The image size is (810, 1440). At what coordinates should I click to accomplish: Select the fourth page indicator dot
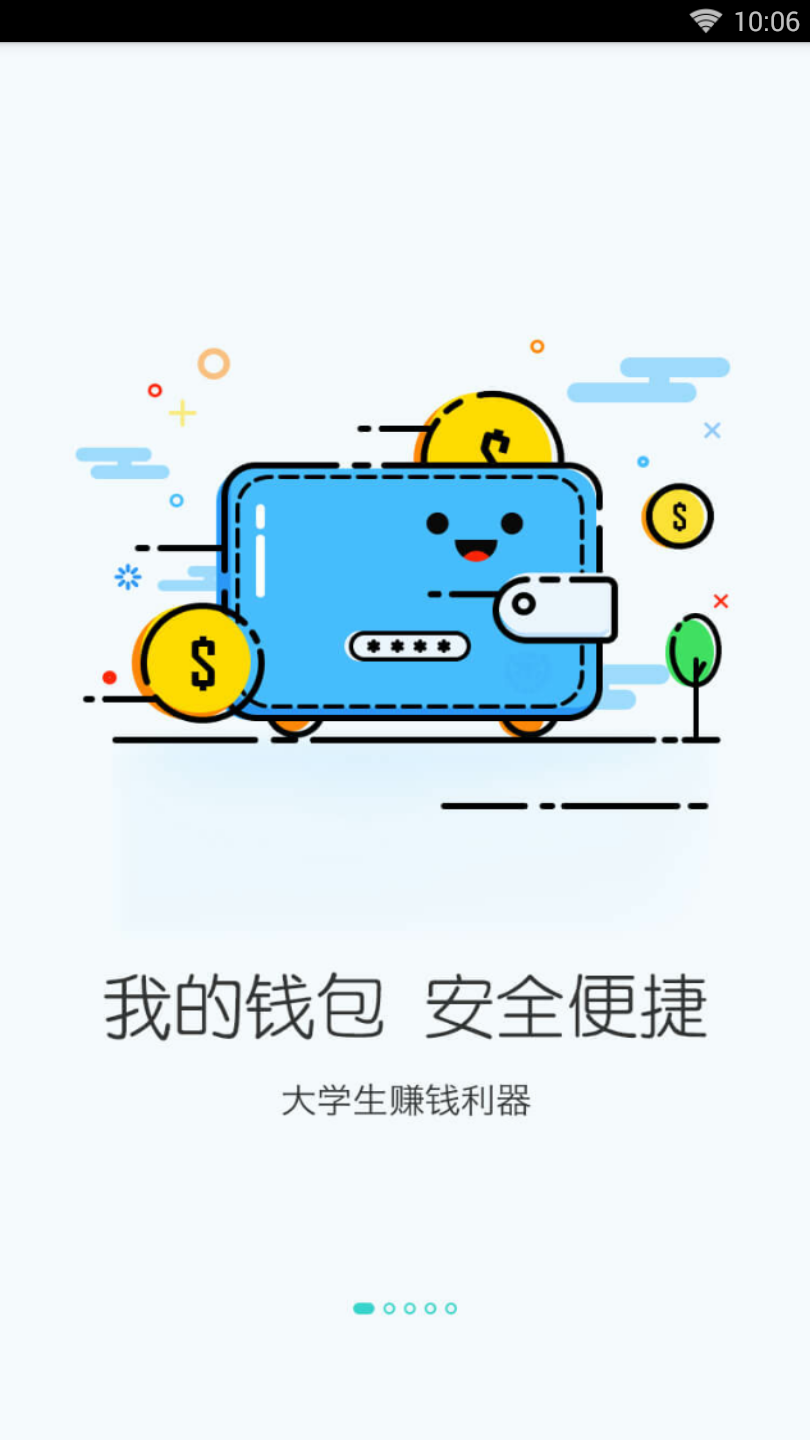pyautogui.click(x=430, y=1307)
